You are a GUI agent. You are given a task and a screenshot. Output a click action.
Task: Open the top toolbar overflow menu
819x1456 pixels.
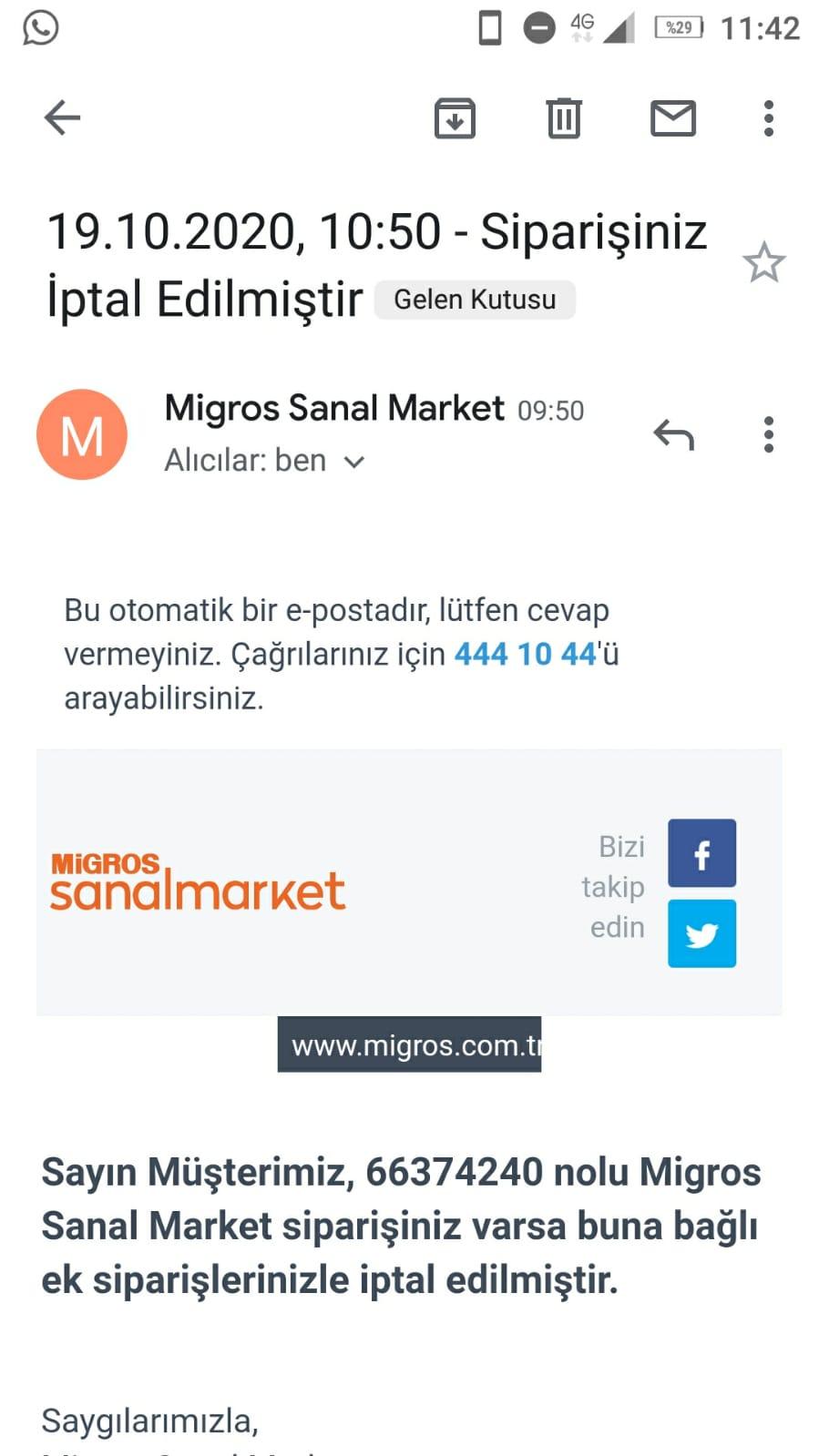(x=769, y=118)
